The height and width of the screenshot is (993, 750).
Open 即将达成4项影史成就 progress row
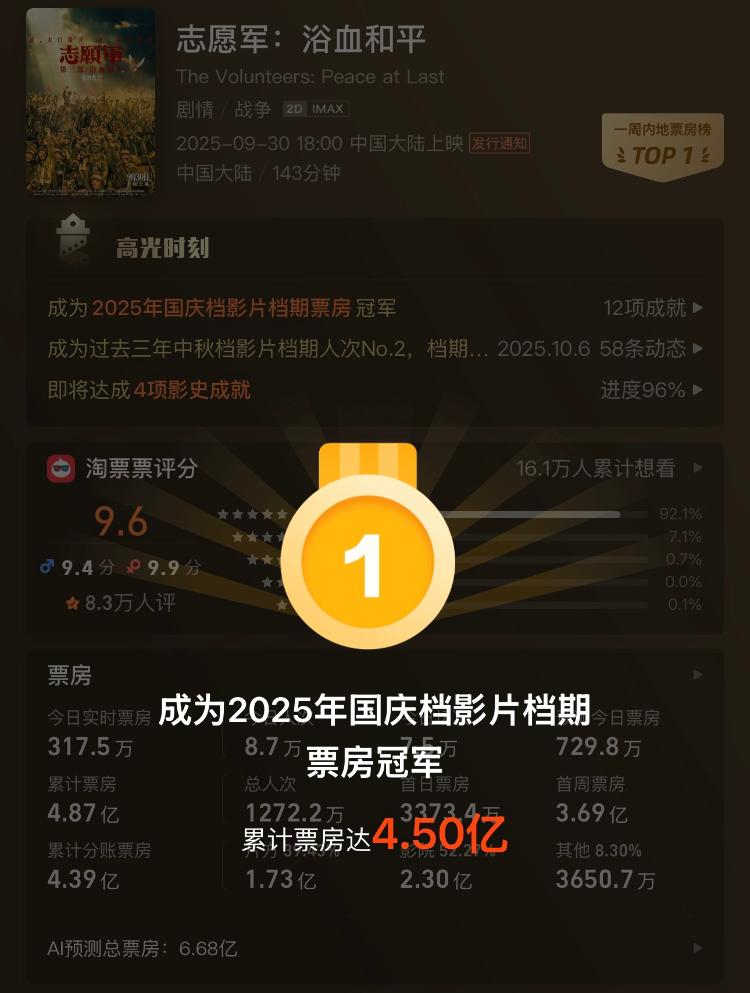pos(375,390)
